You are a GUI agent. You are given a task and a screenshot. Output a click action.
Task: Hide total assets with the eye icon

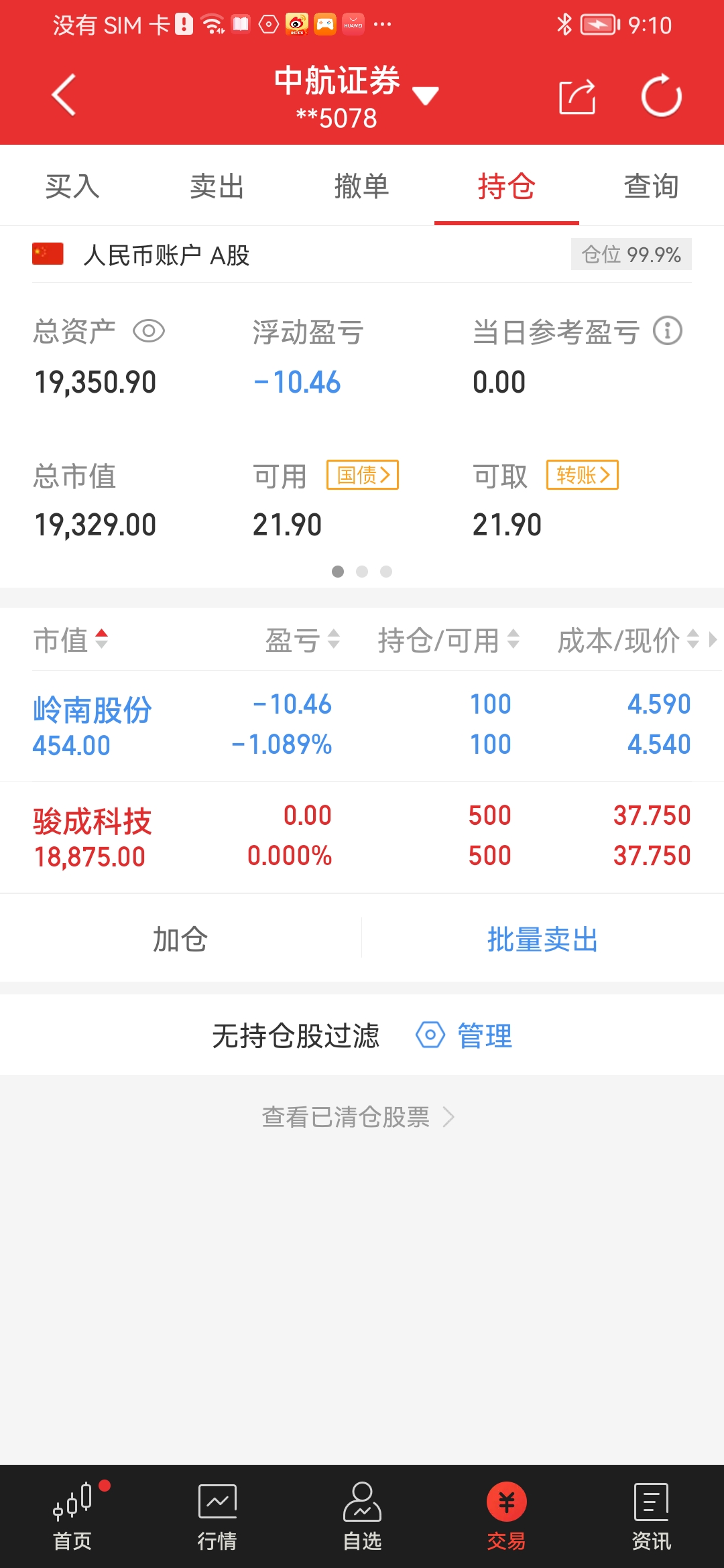pos(148,331)
